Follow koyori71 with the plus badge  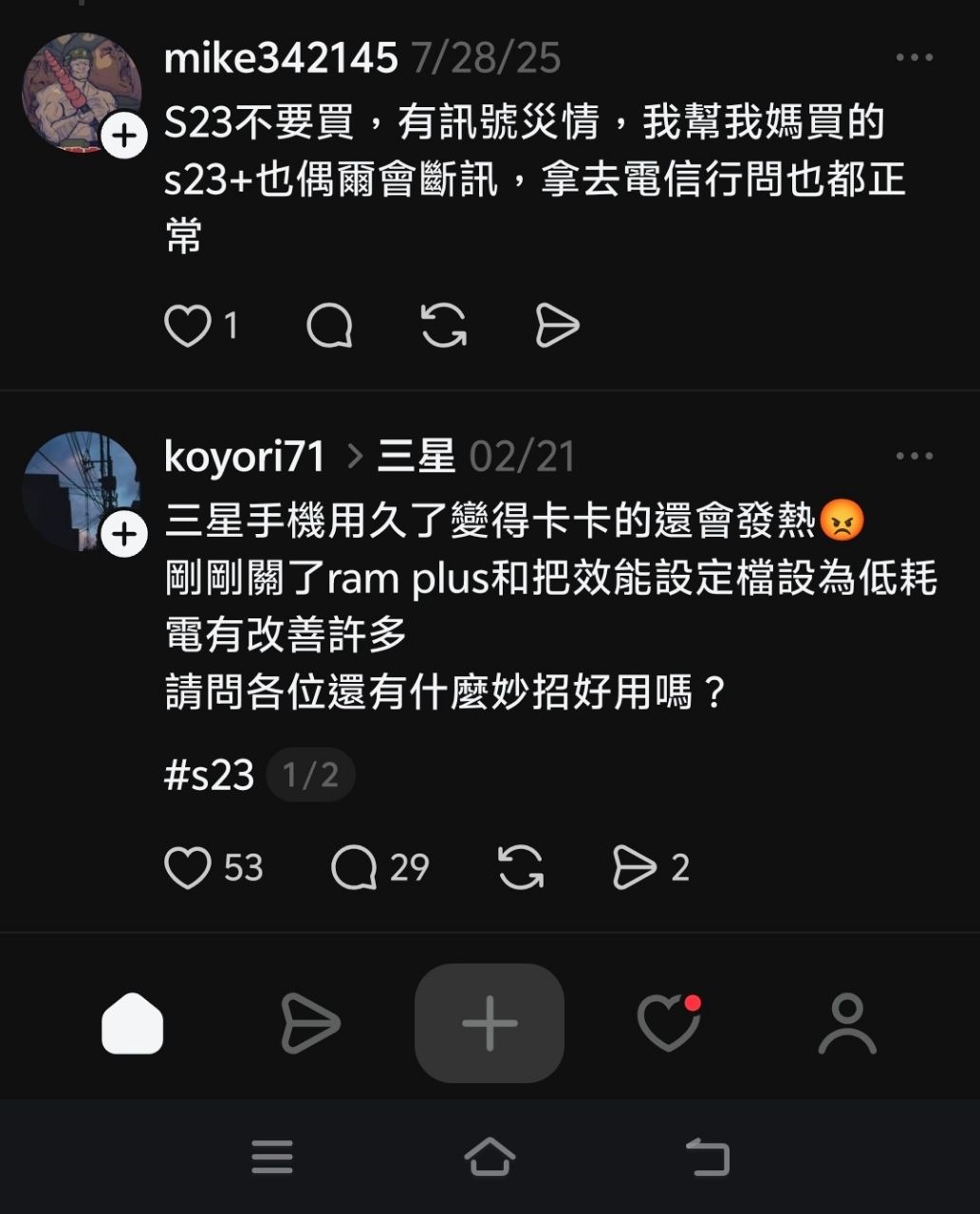pyautogui.click(x=124, y=535)
